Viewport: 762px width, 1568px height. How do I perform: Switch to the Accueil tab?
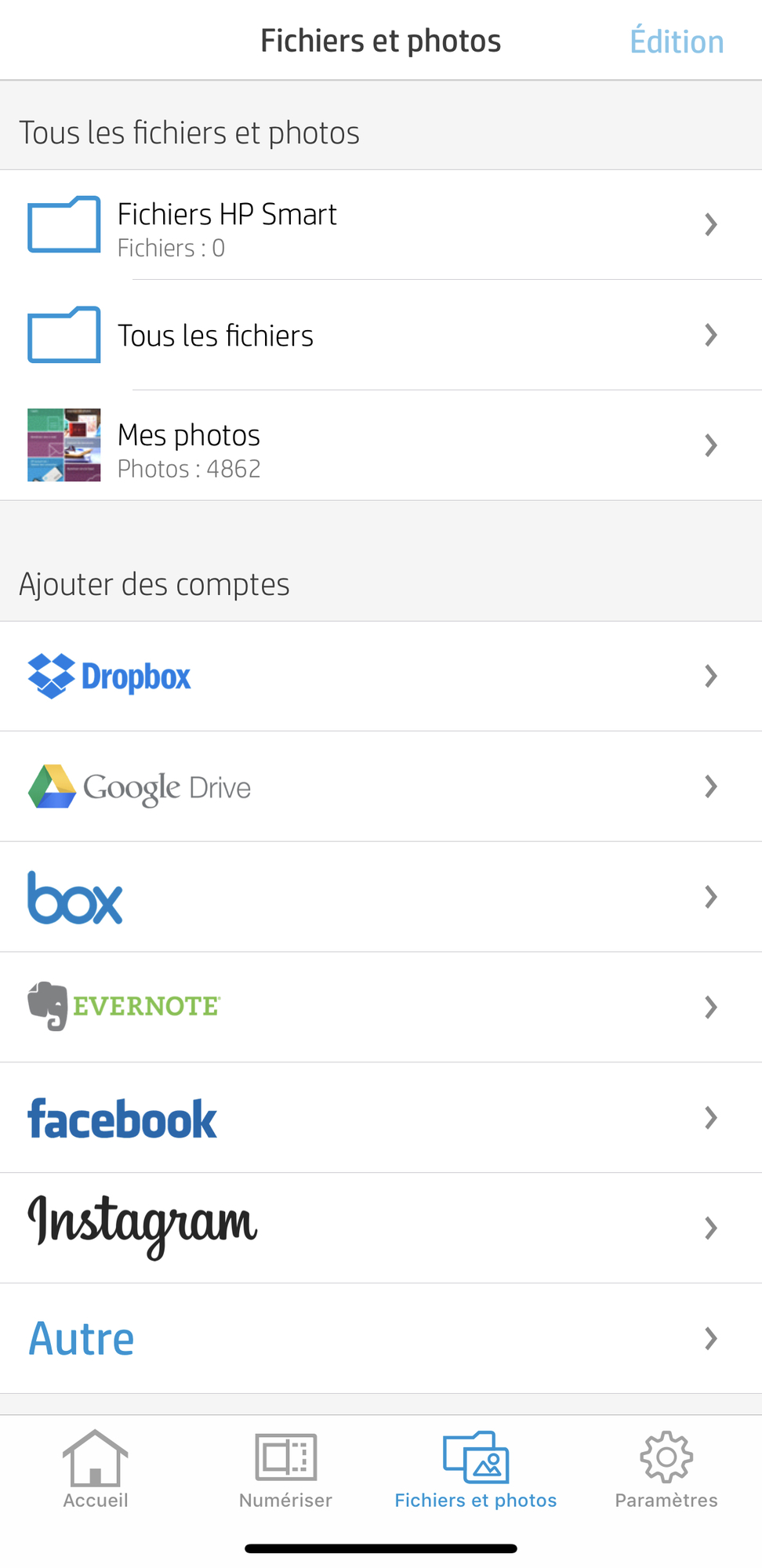click(96, 1470)
